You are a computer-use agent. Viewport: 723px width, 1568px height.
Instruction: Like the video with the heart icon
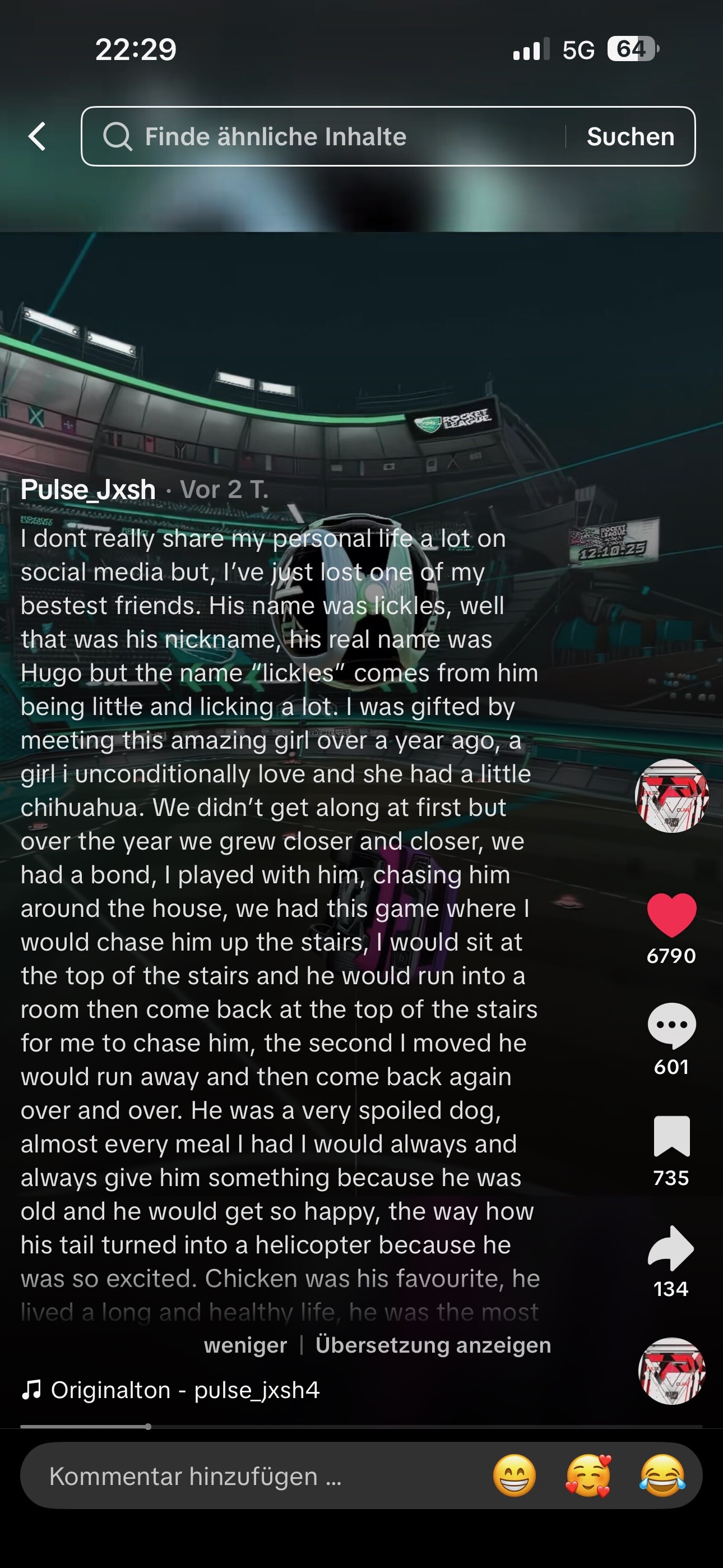[x=671, y=915]
